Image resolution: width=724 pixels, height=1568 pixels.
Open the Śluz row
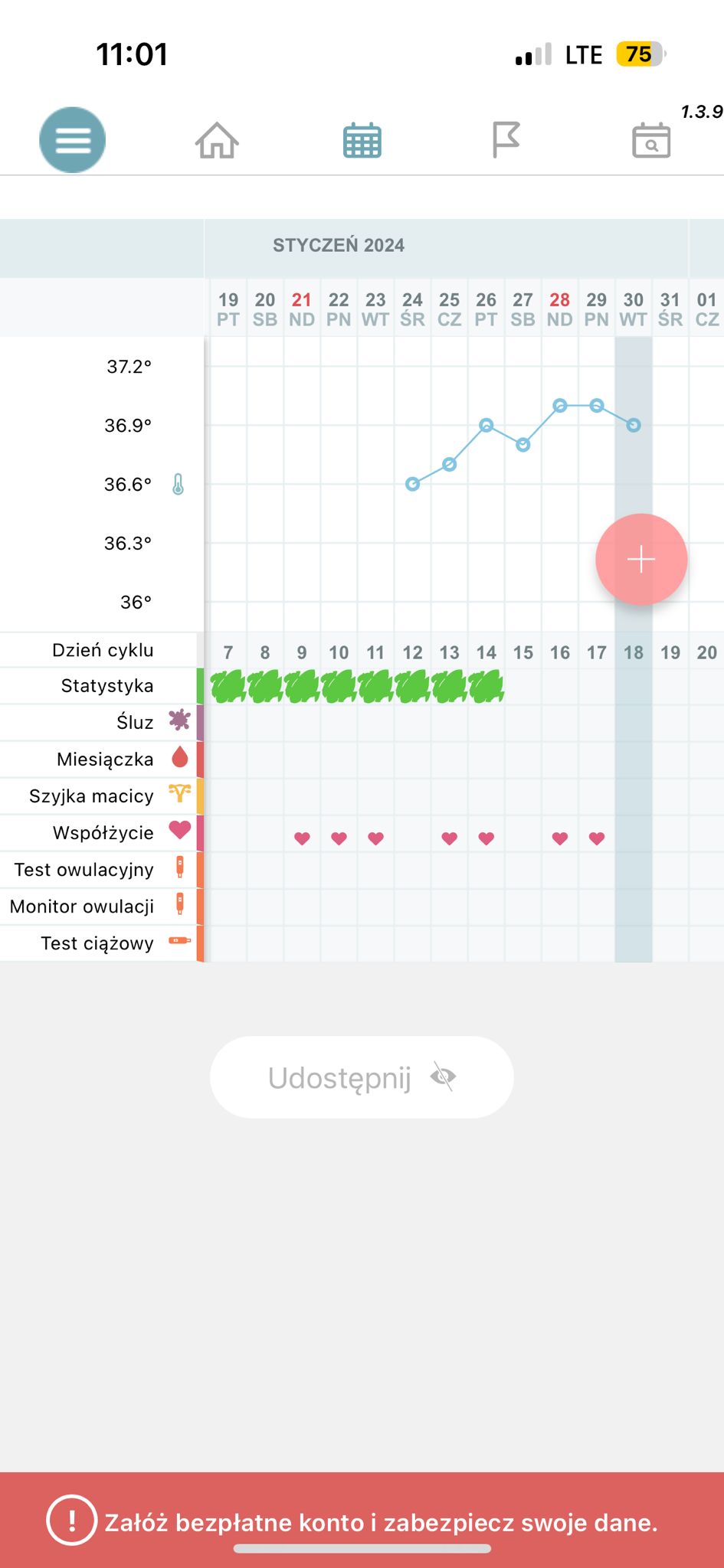click(100, 722)
